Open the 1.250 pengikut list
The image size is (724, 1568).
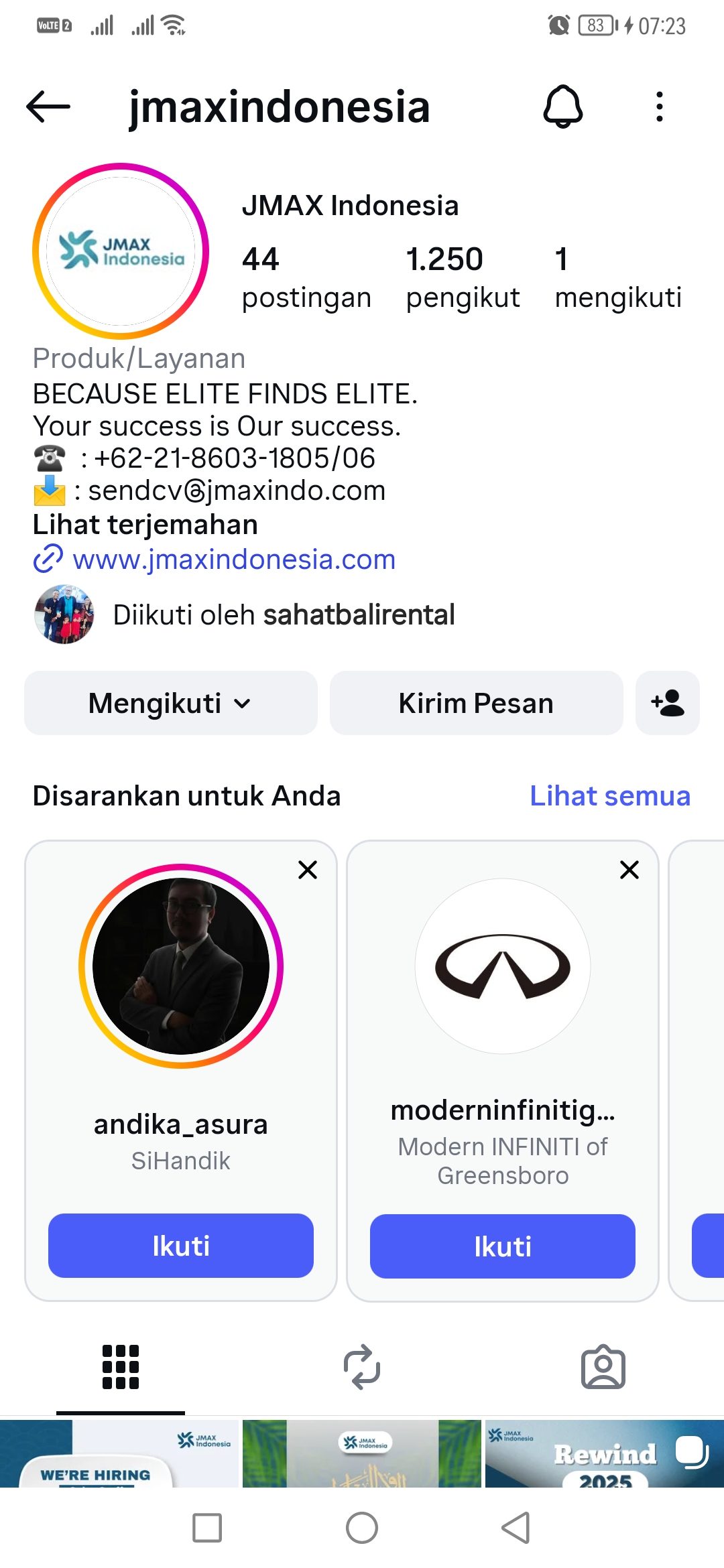(463, 277)
